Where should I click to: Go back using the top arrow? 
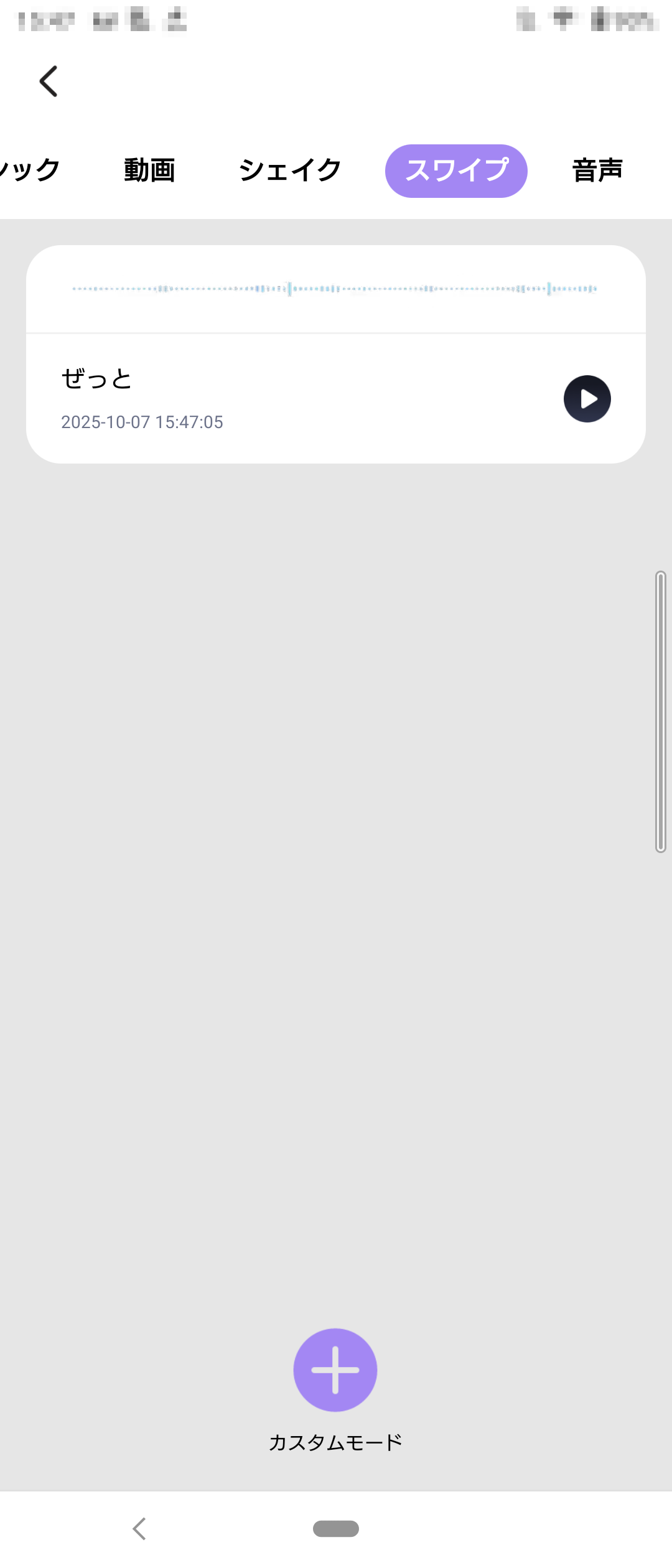click(x=49, y=82)
